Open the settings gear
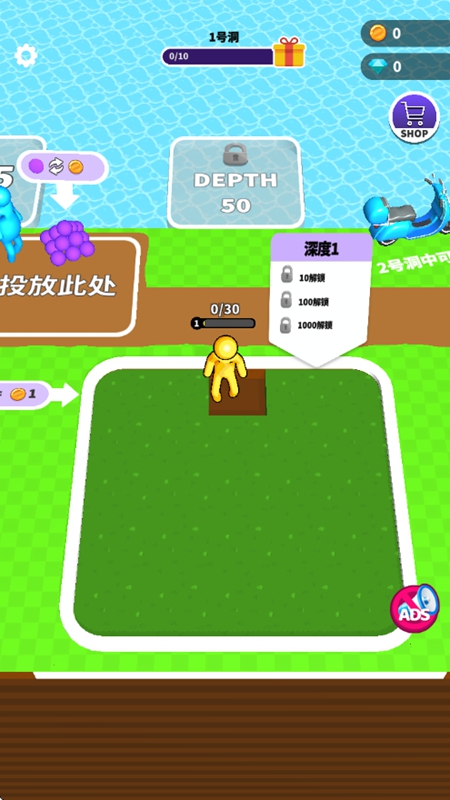This screenshot has height=800, width=450. click(x=26, y=56)
